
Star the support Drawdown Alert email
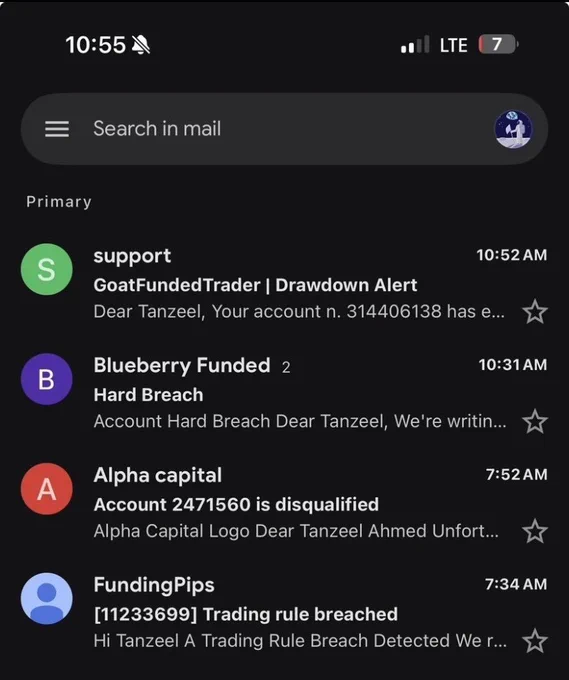pyautogui.click(x=535, y=312)
